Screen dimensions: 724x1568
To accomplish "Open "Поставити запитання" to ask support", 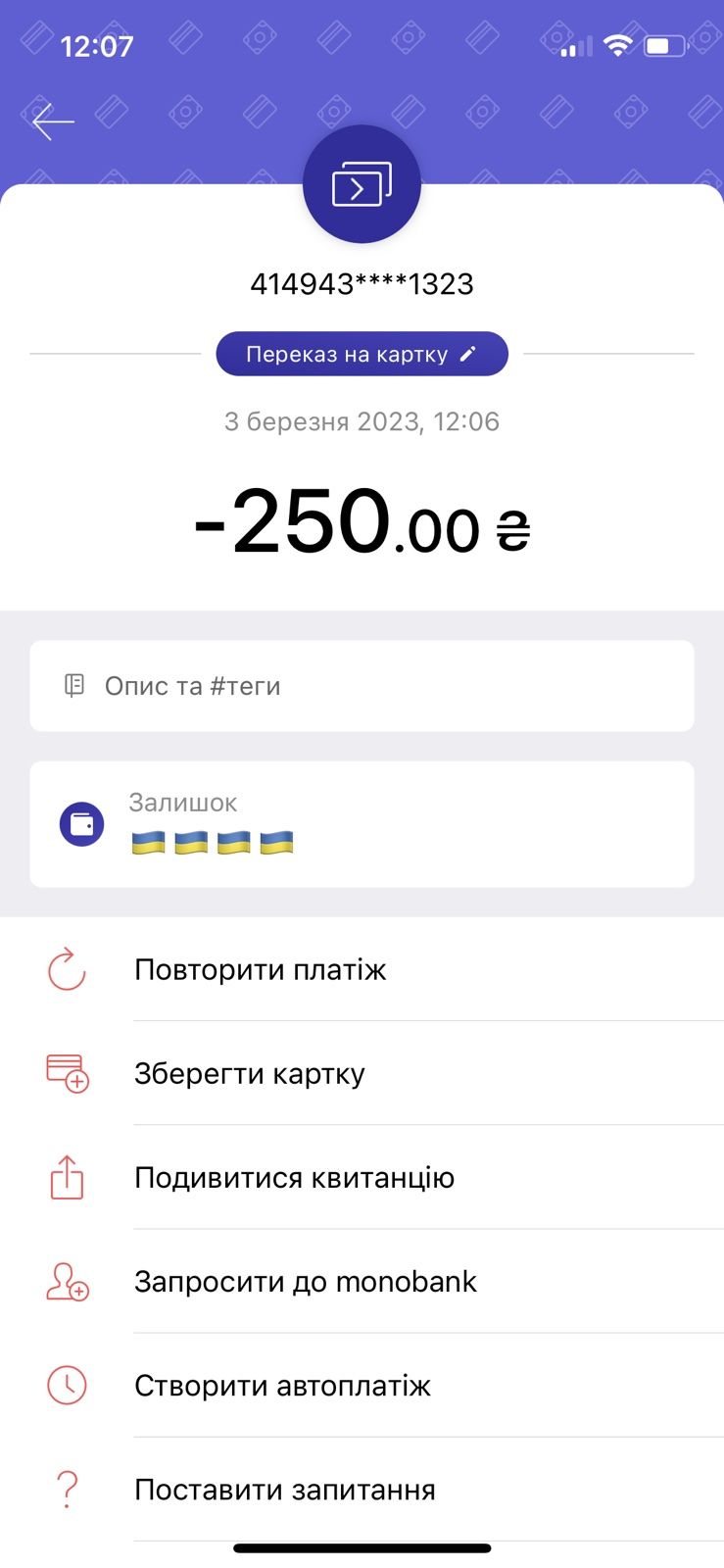I will click(285, 1490).
